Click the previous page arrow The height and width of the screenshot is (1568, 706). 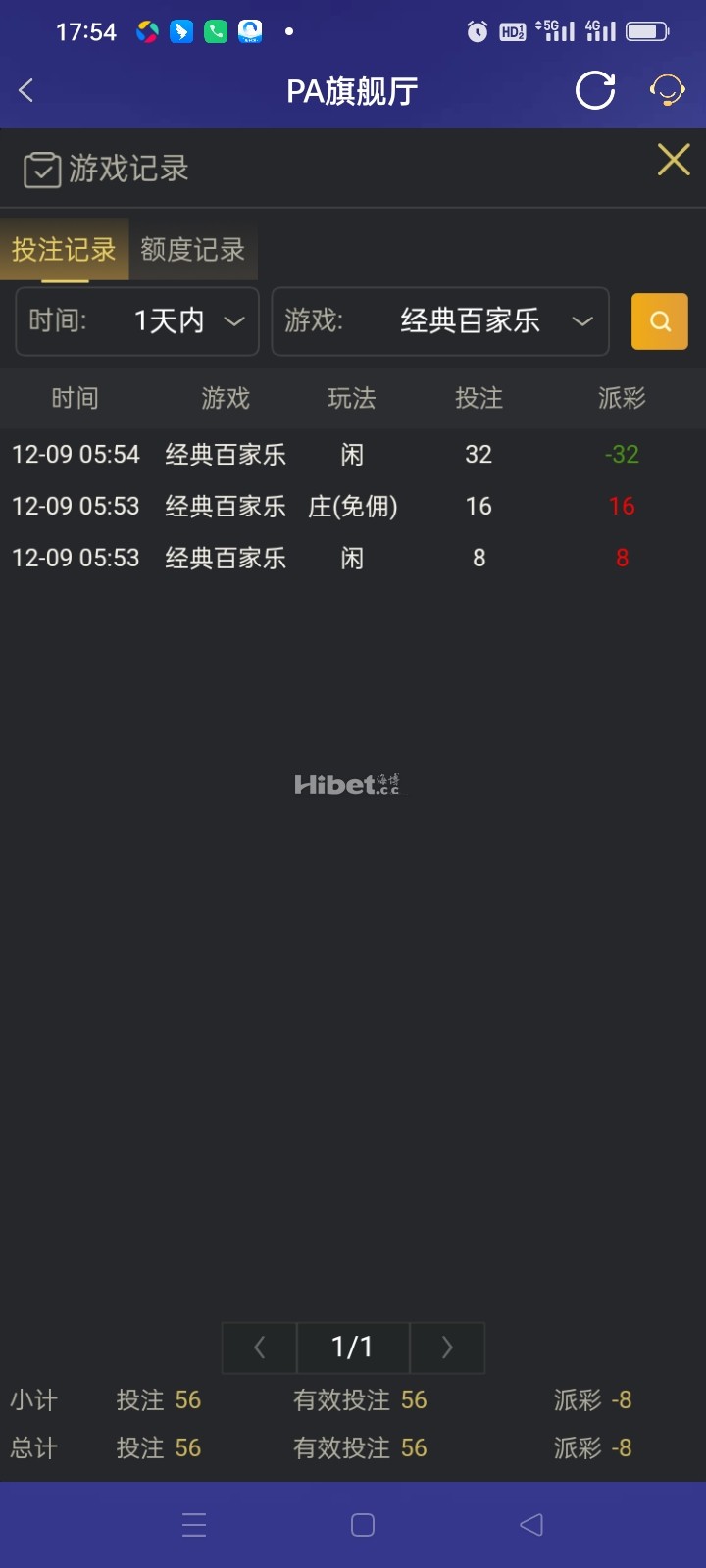258,1347
